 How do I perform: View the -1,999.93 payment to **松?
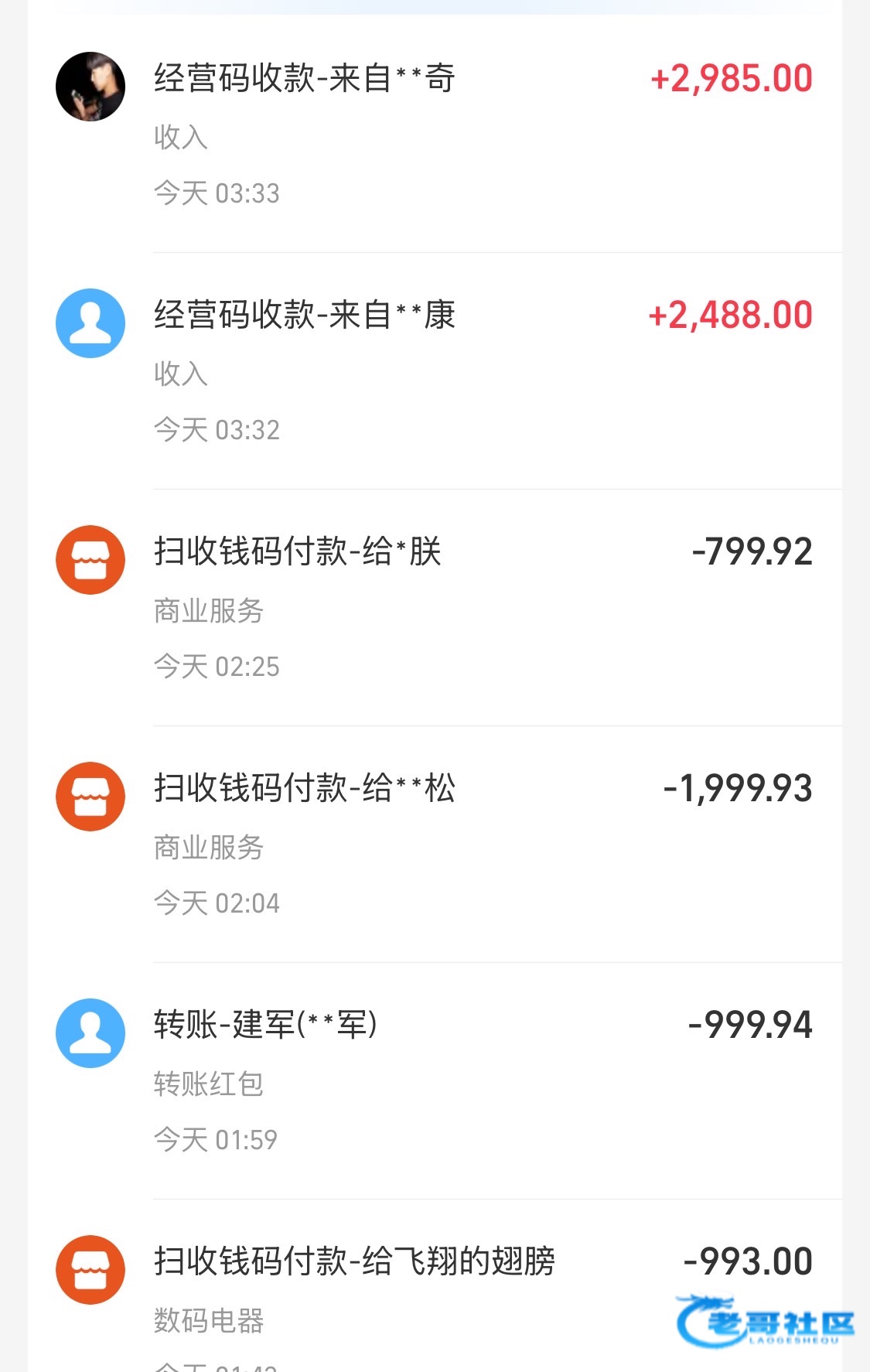point(435,845)
